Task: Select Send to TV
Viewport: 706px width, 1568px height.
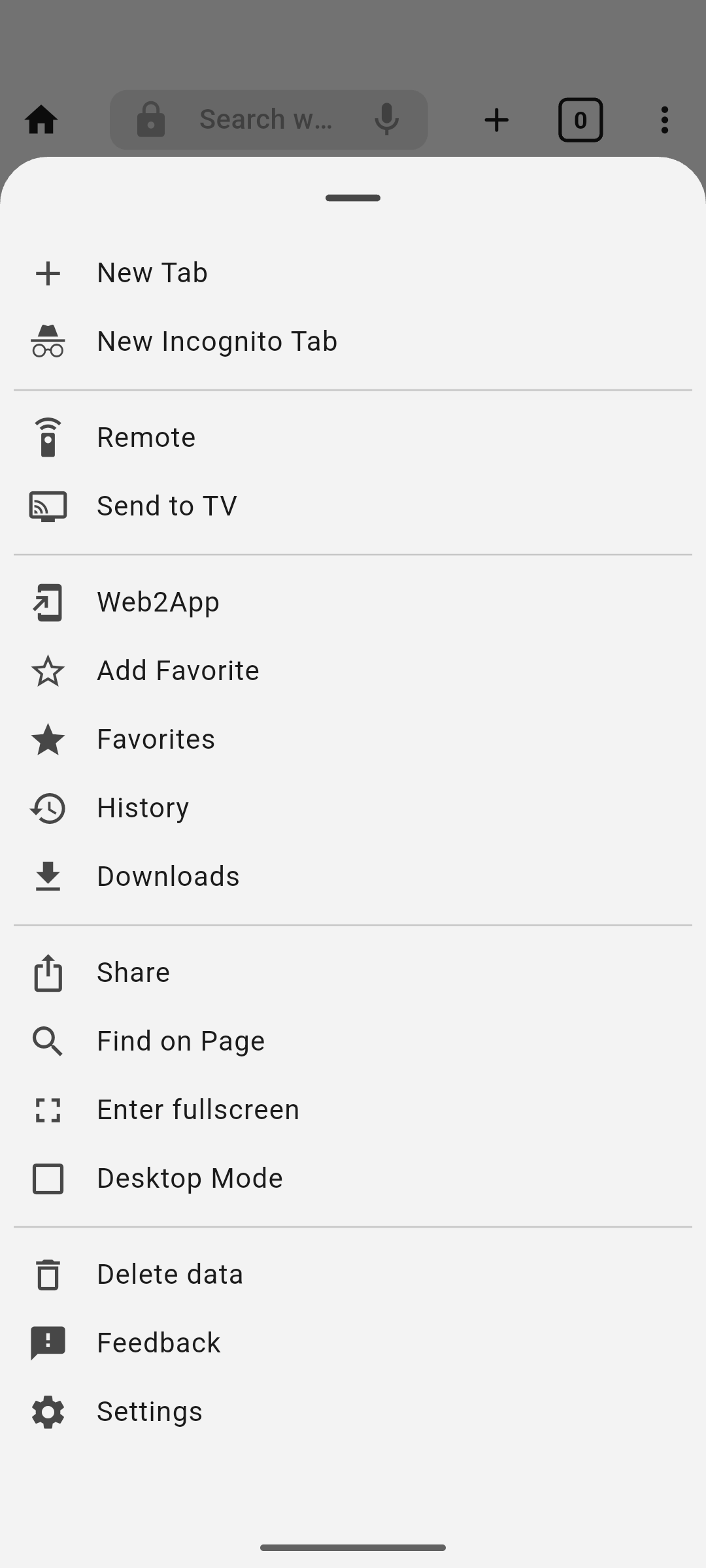Action: (167, 506)
